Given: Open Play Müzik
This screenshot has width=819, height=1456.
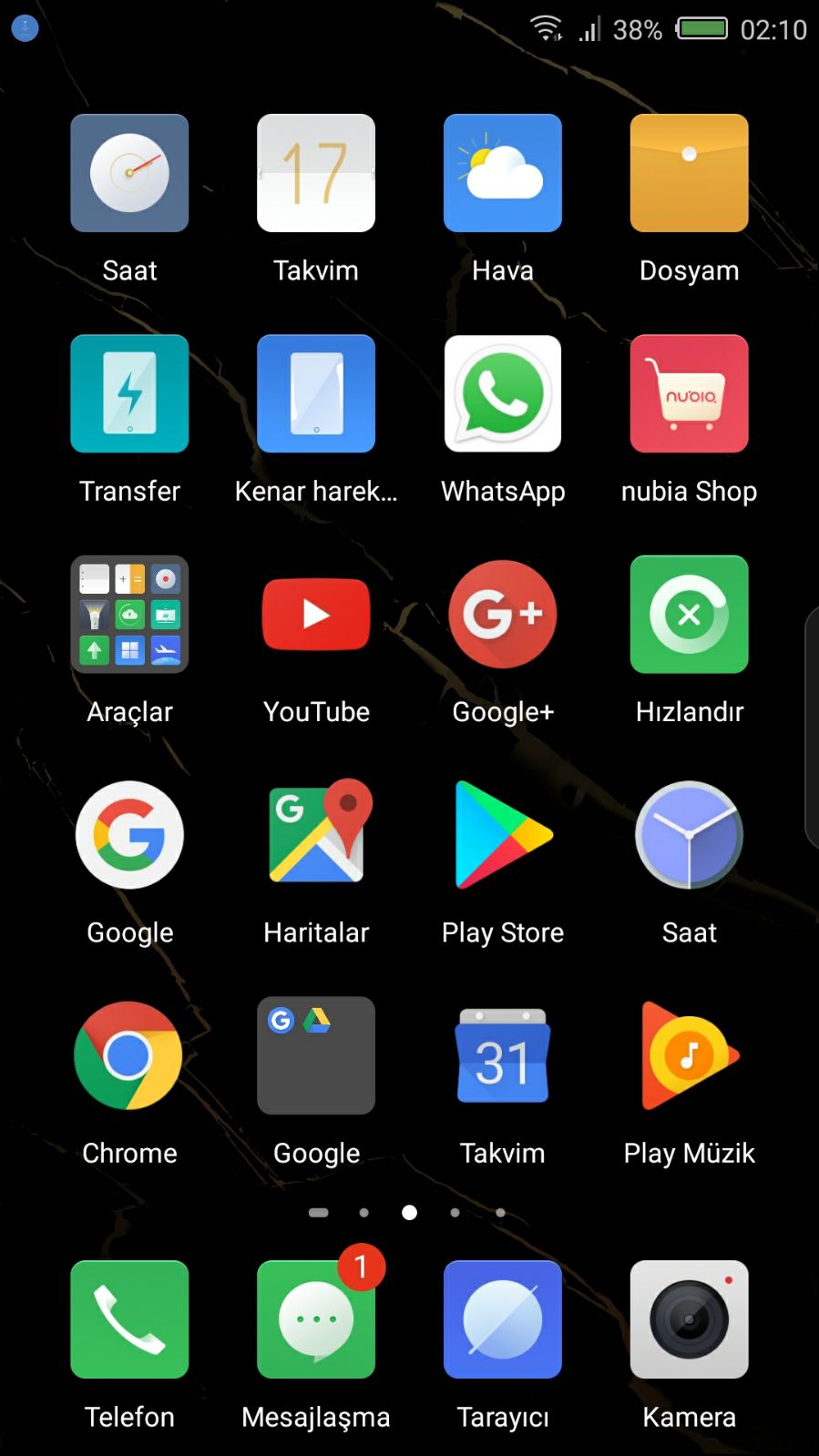Looking at the screenshot, I should (689, 1055).
